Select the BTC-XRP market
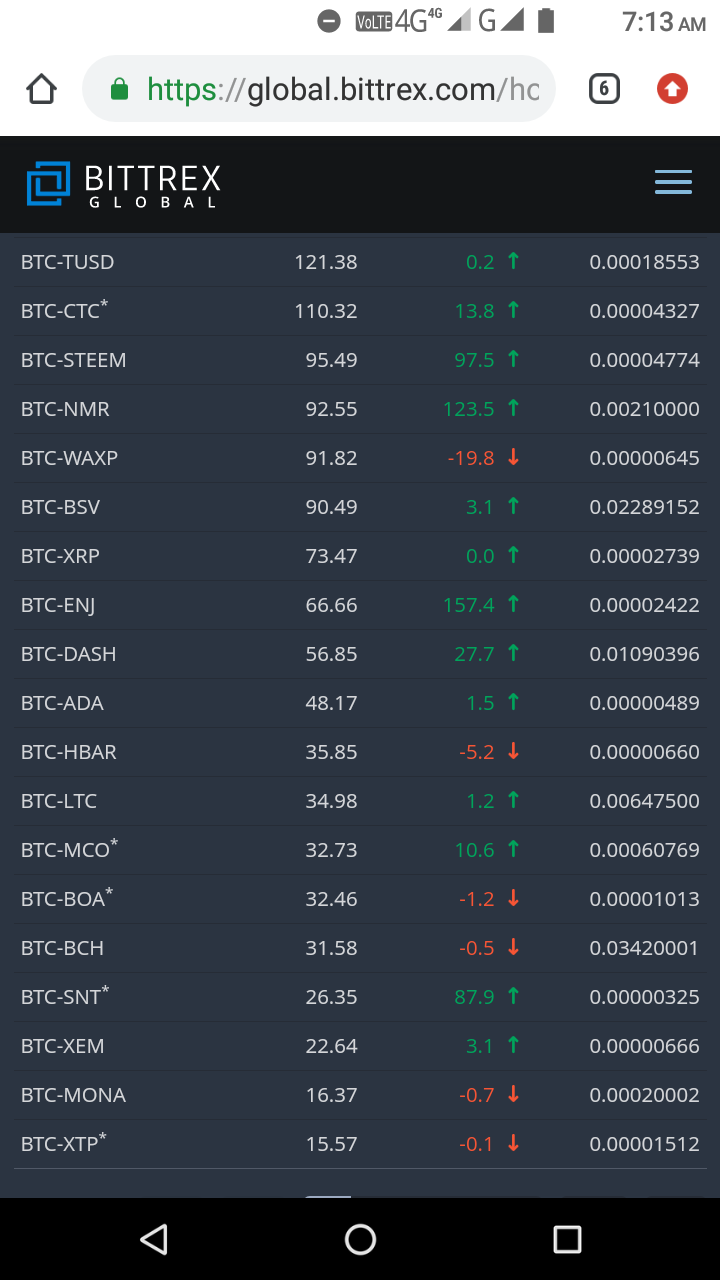The image size is (720, 1280). pyautogui.click(x=61, y=556)
